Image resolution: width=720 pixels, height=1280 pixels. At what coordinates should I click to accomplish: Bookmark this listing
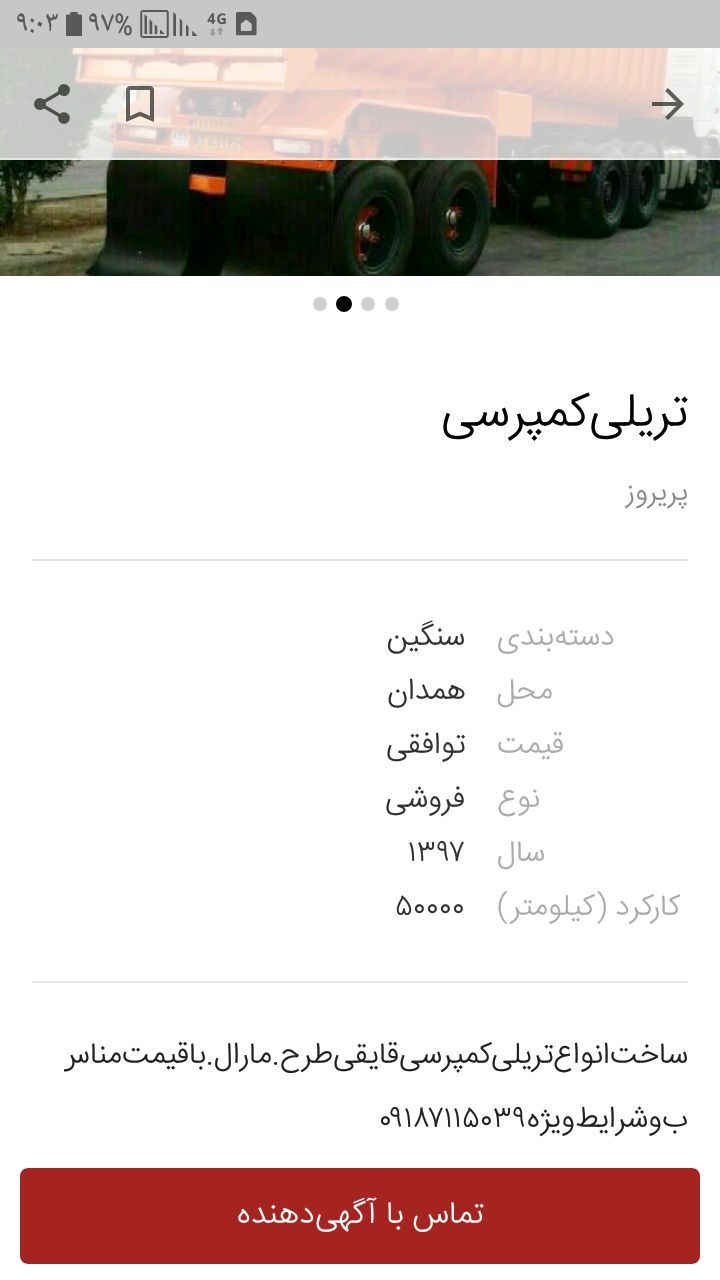point(140,104)
